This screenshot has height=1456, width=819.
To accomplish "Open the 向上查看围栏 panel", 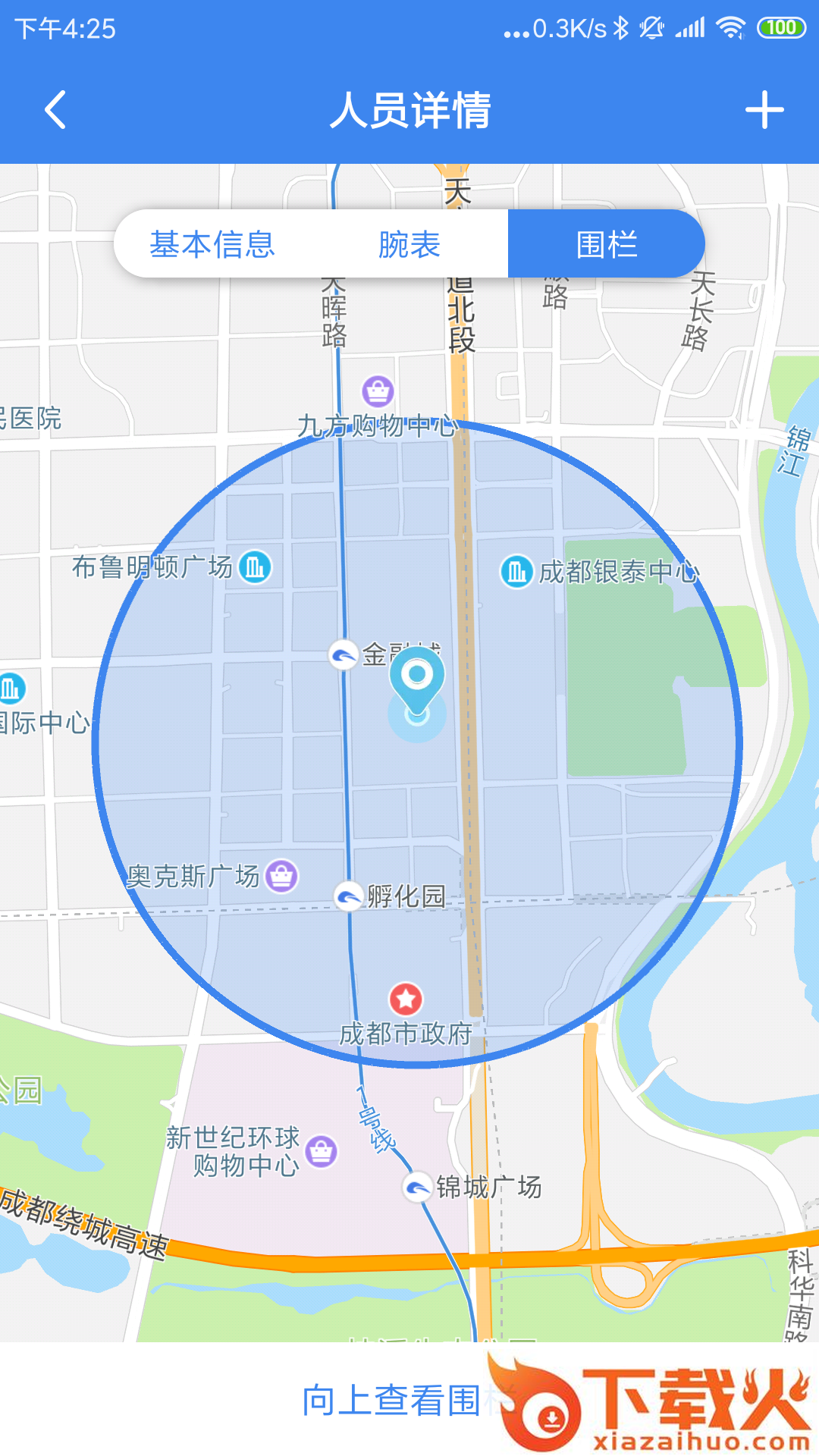I will coord(409,1400).
